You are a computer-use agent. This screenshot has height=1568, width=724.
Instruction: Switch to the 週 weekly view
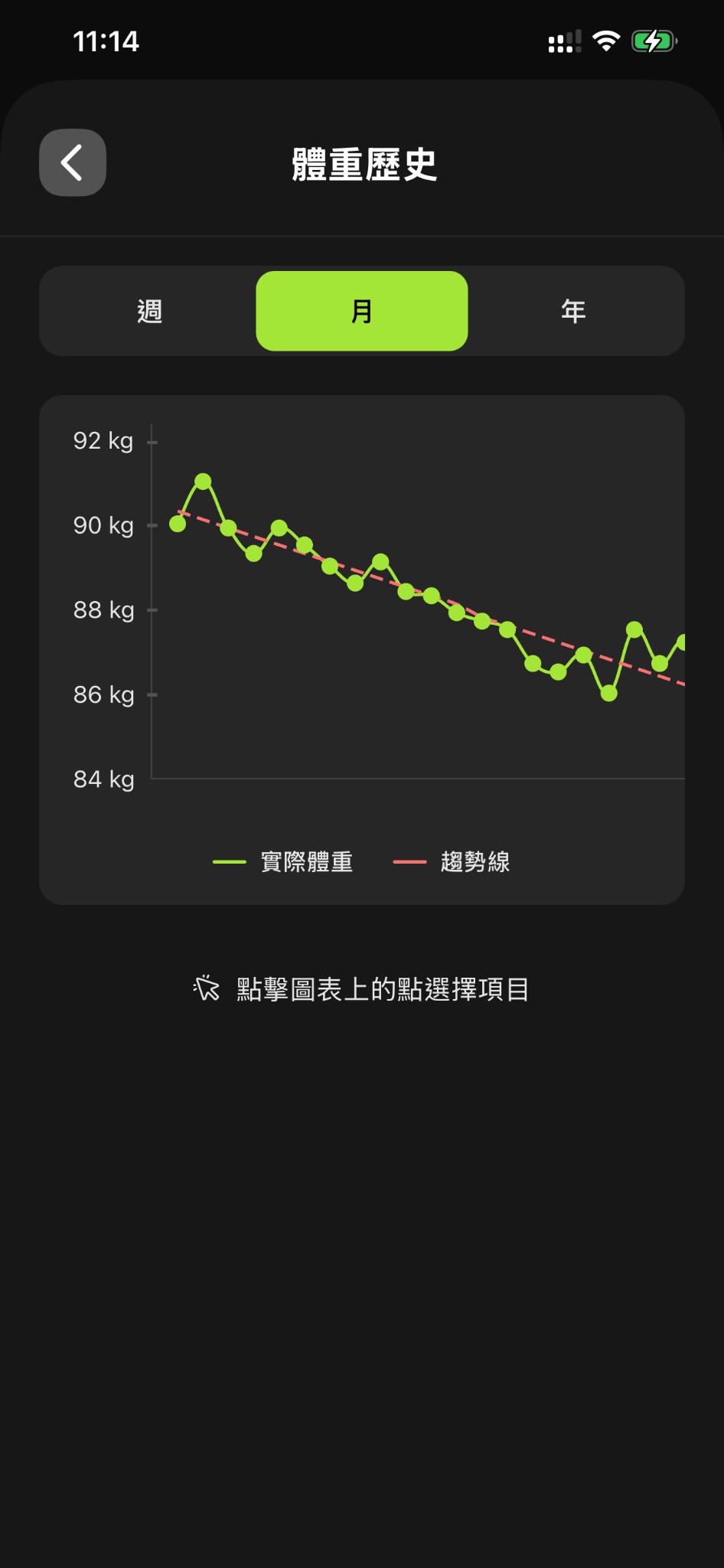pos(150,311)
